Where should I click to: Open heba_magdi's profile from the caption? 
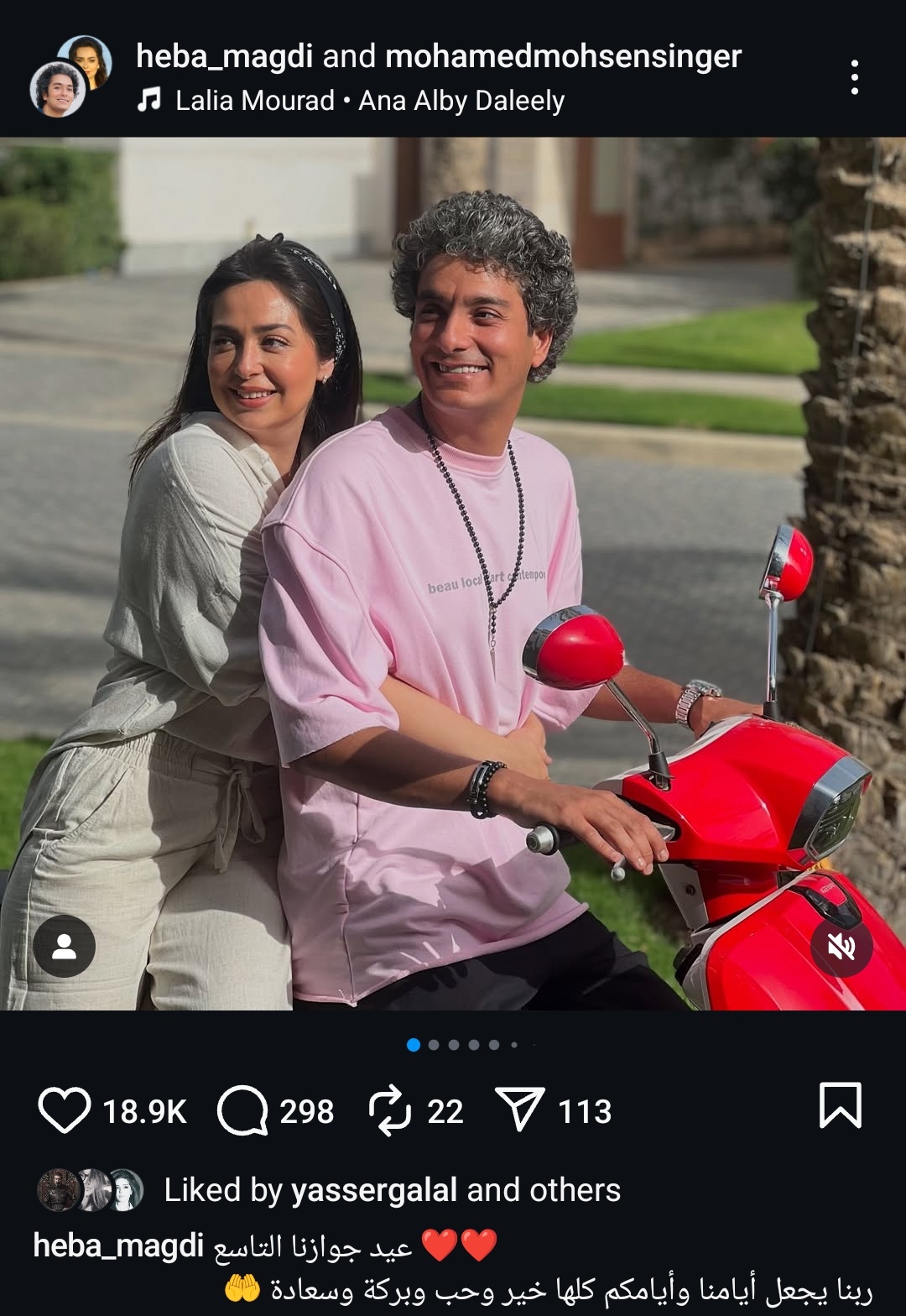(118, 1245)
